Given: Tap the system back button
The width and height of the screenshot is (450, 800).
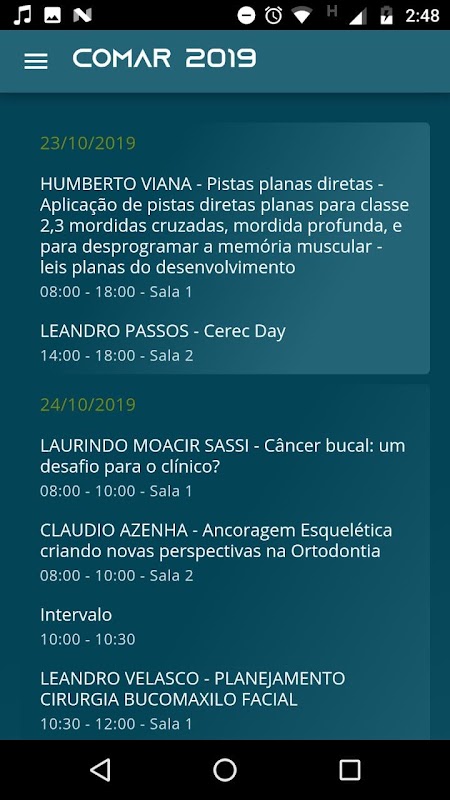Looking at the screenshot, I should [x=100, y=770].
